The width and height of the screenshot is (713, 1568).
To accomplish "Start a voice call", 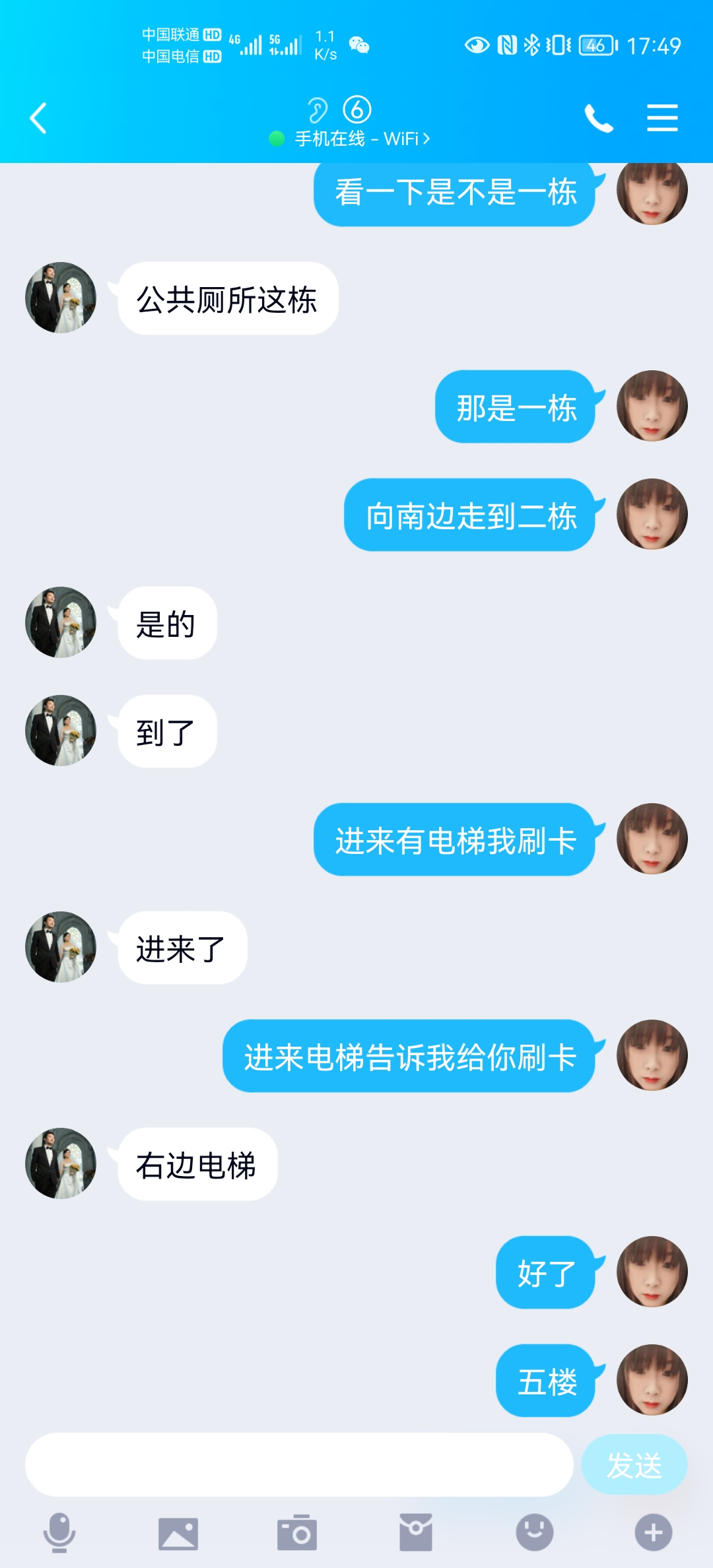I will point(599,119).
